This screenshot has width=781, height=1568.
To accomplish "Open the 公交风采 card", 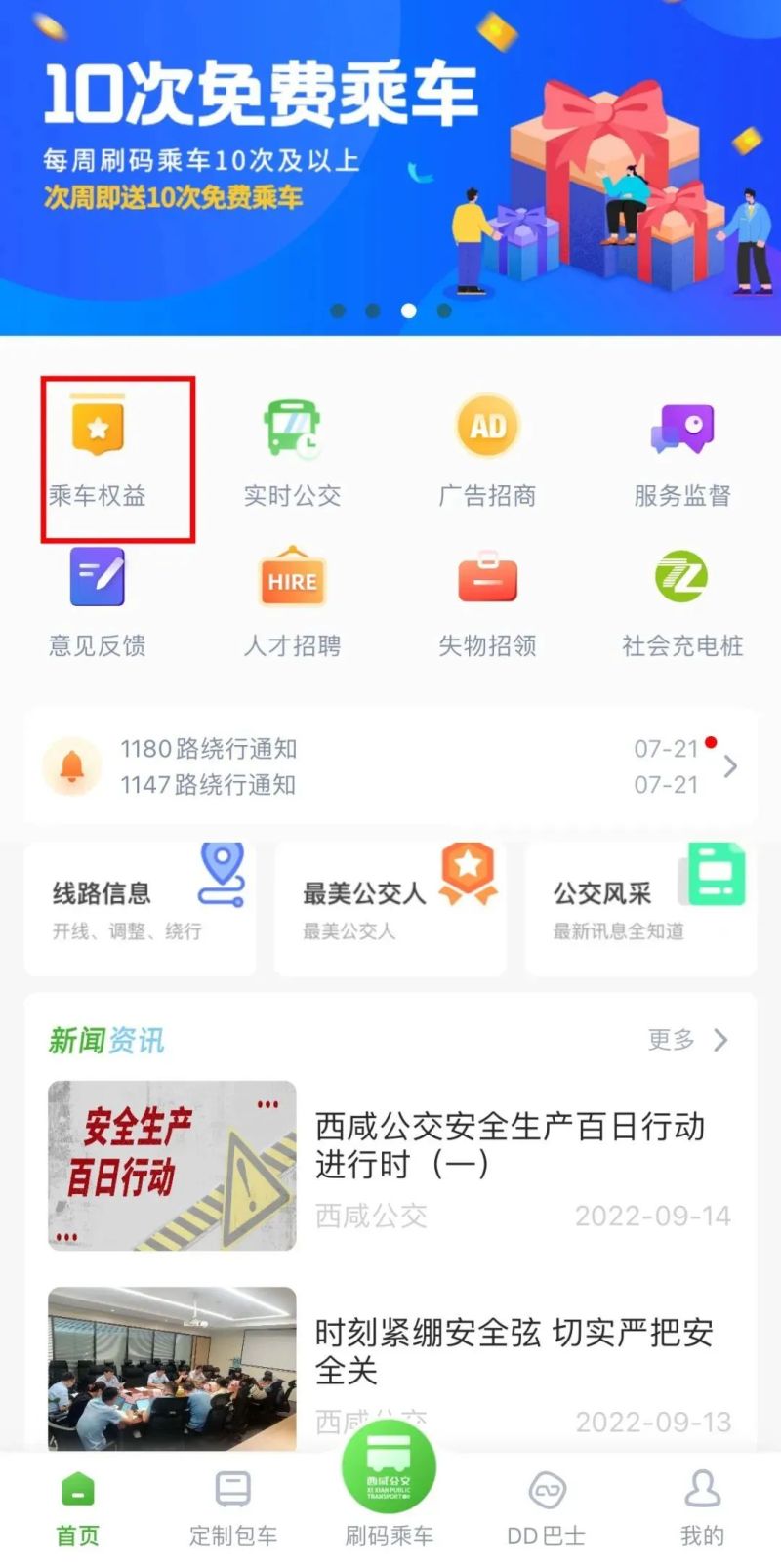I will click(x=640, y=909).
